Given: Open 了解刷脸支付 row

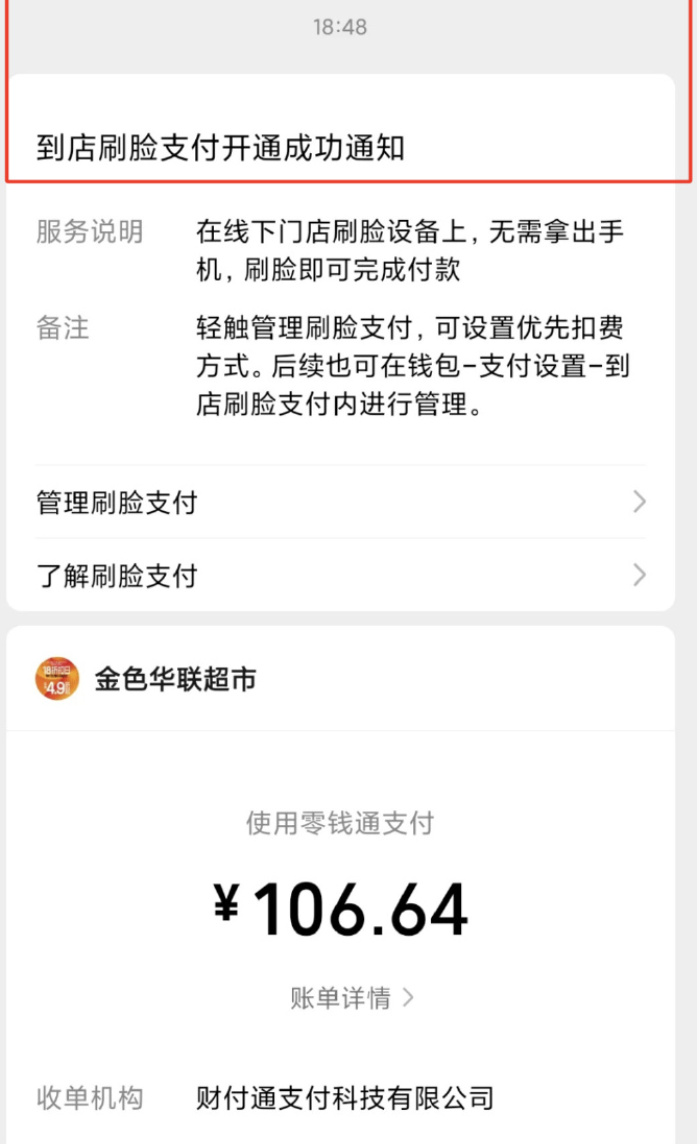Looking at the screenshot, I should point(340,576).
